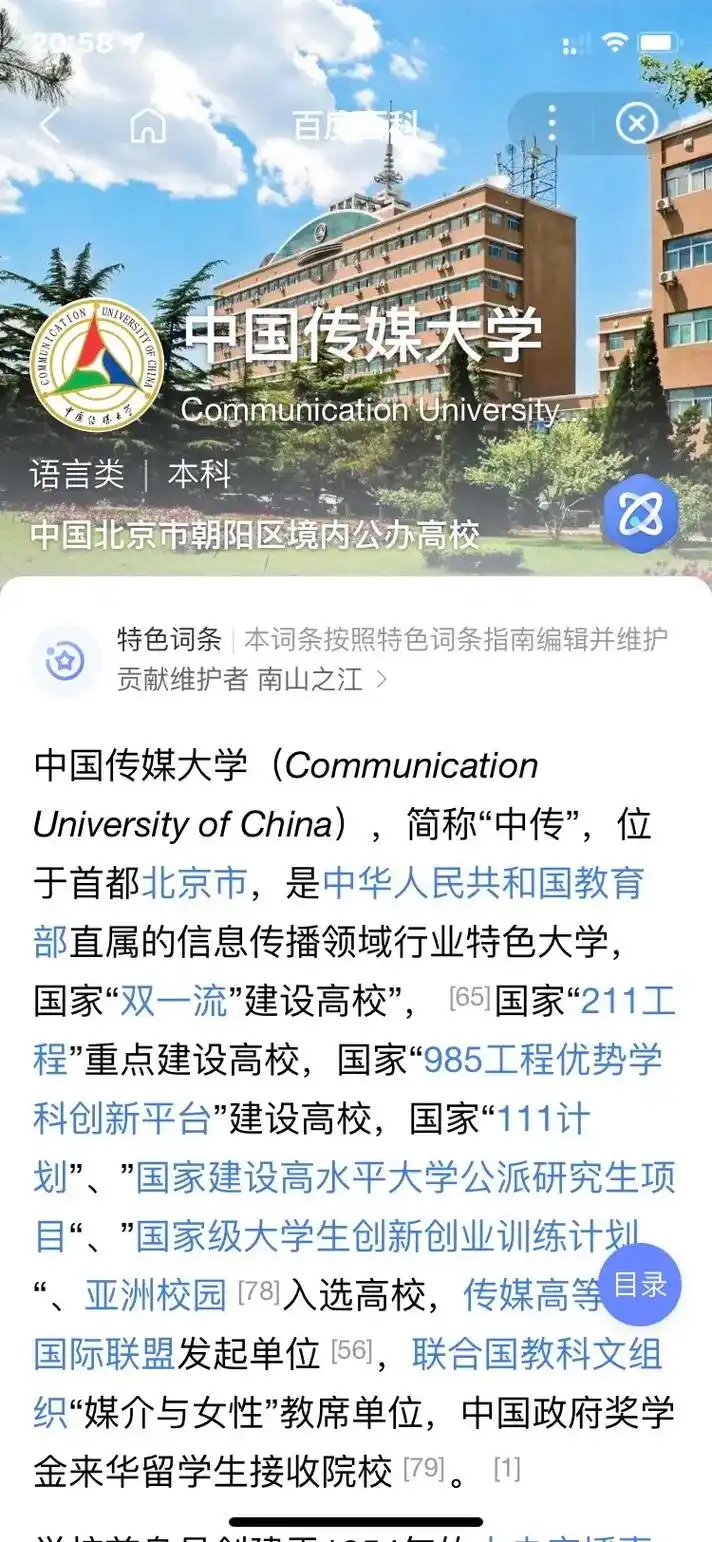Open the 亚洲校园 link

click(x=156, y=1297)
